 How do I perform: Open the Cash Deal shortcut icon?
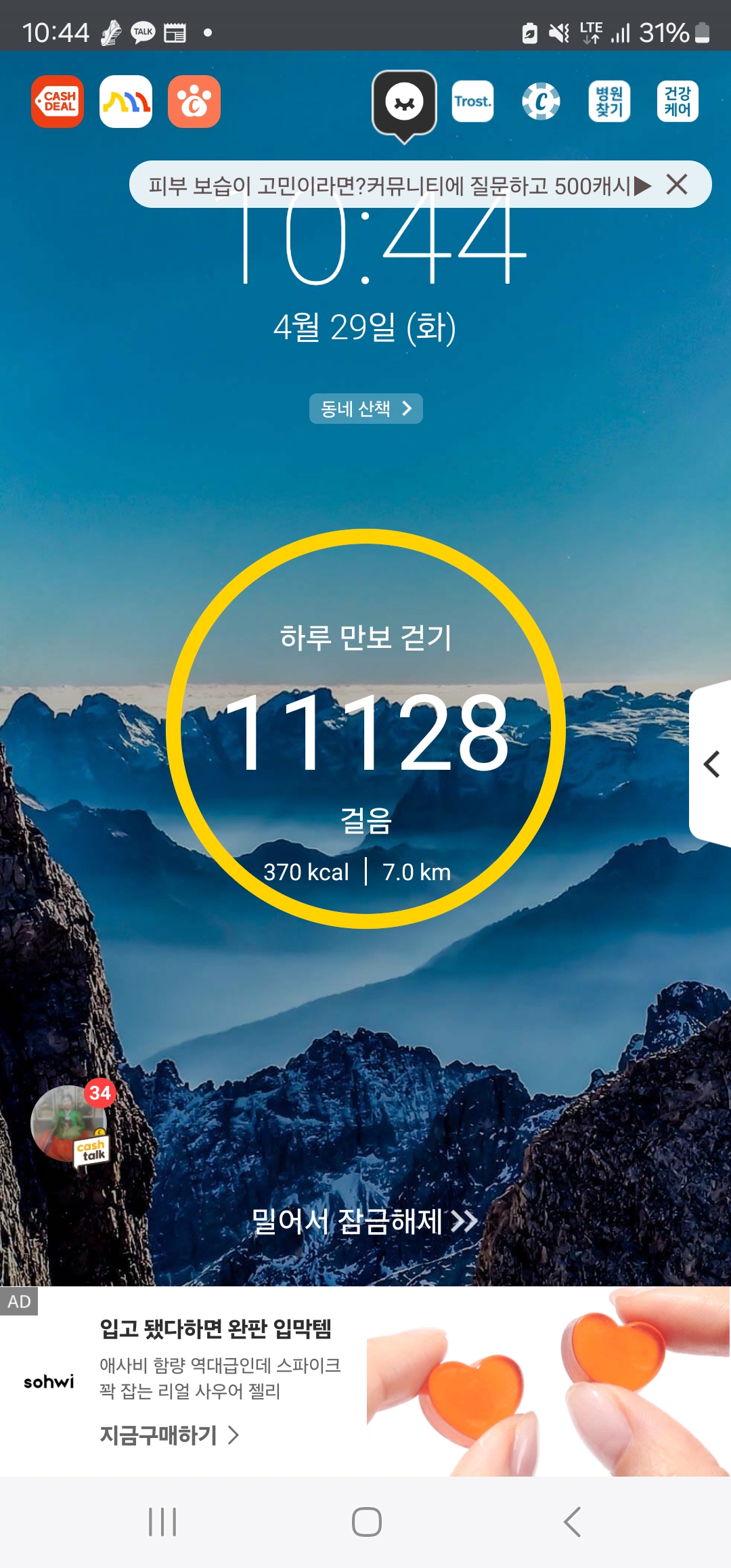tap(58, 102)
